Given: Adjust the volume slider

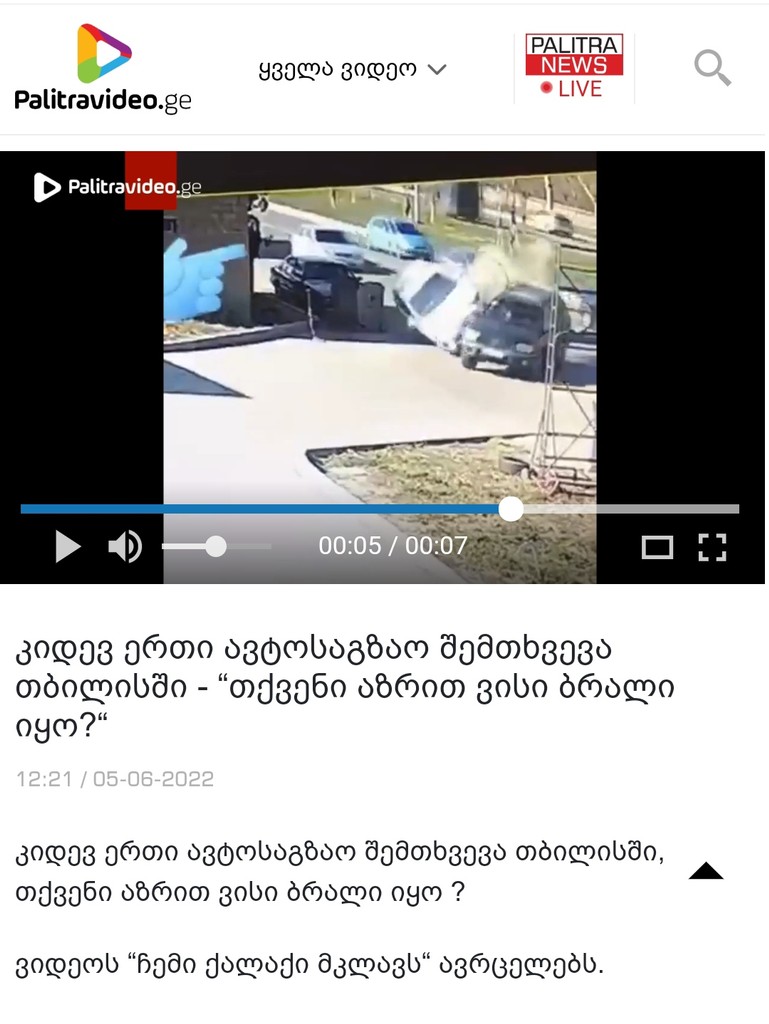Looking at the screenshot, I should pyautogui.click(x=215, y=547).
